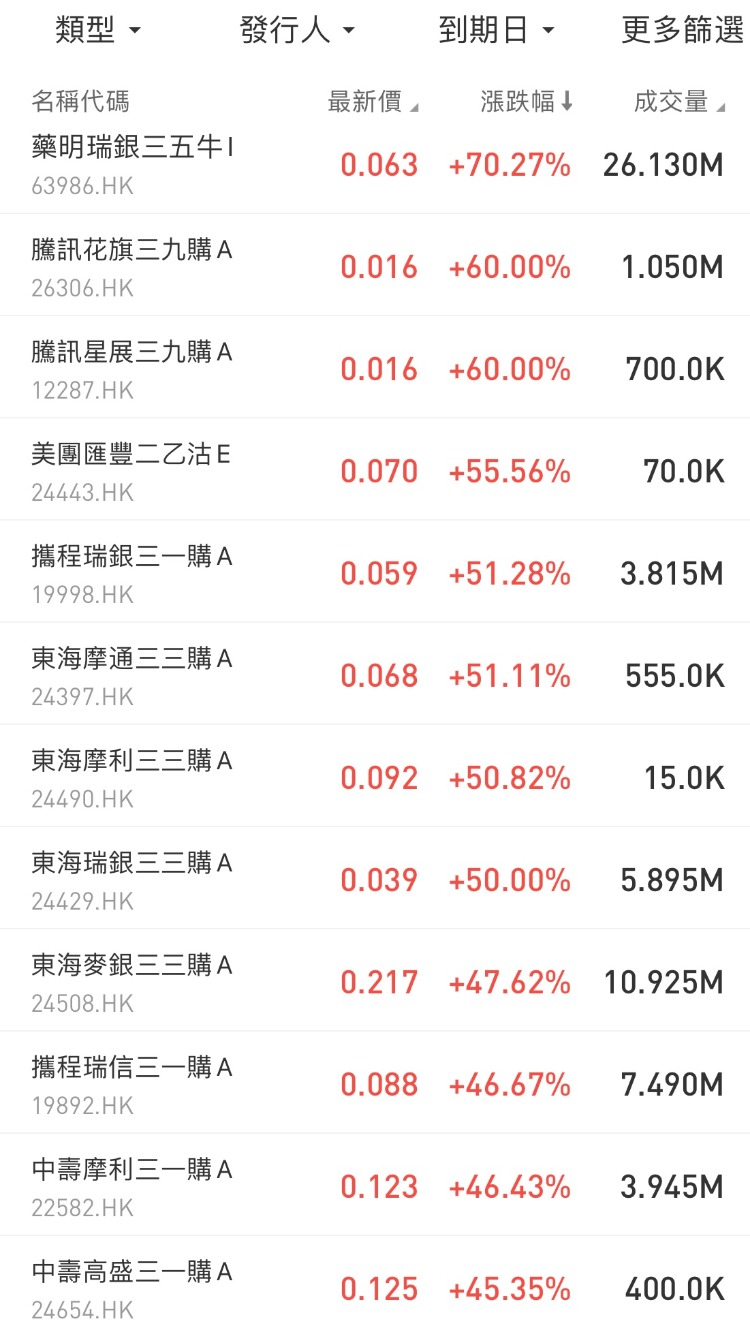Sort the list by 最新價
The width and height of the screenshot is (750, 1330).
click(x=373, y=102)
